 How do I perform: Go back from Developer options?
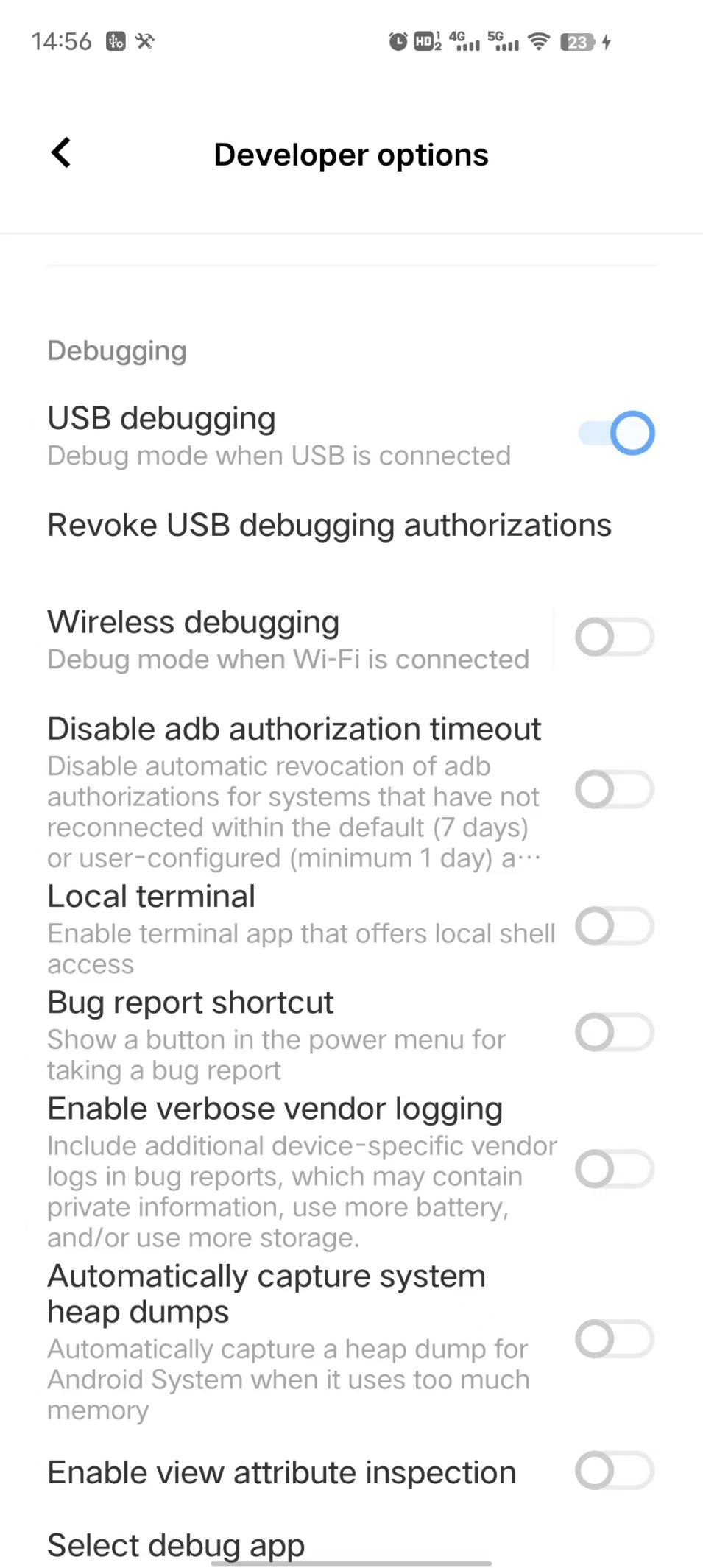coord(61,153)
